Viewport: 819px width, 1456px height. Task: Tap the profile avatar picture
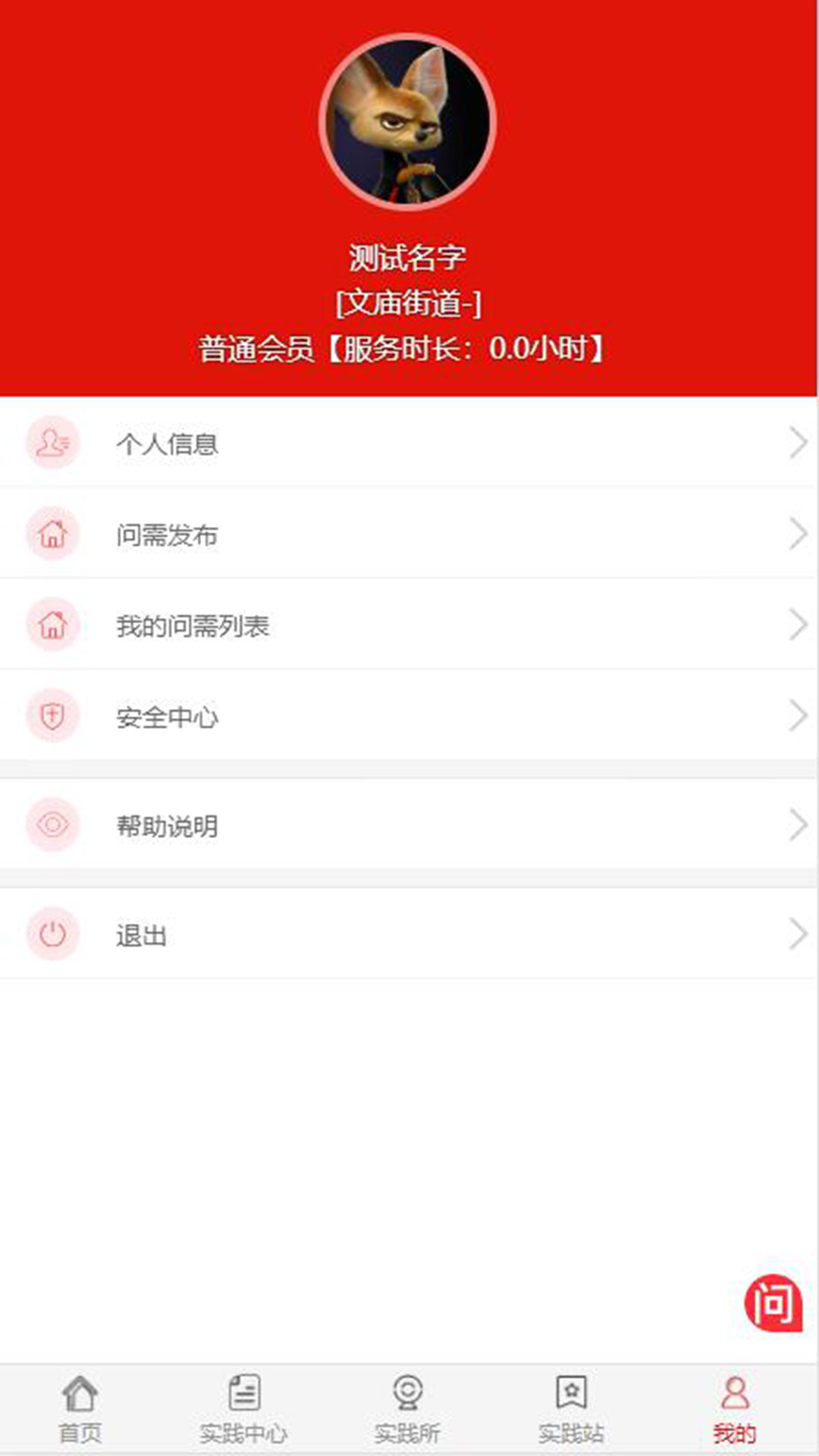[x=408, y=121]
